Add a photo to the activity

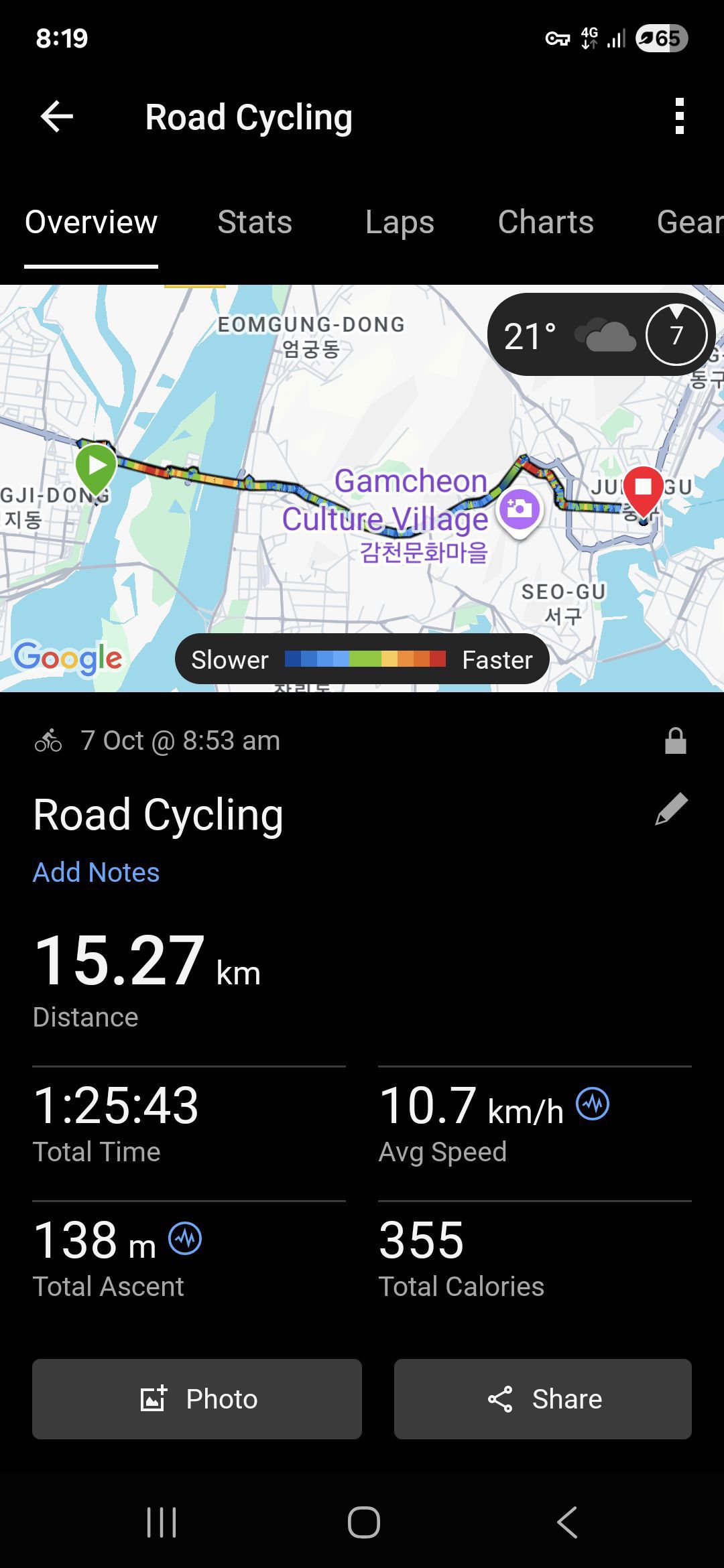[197, 1399]
